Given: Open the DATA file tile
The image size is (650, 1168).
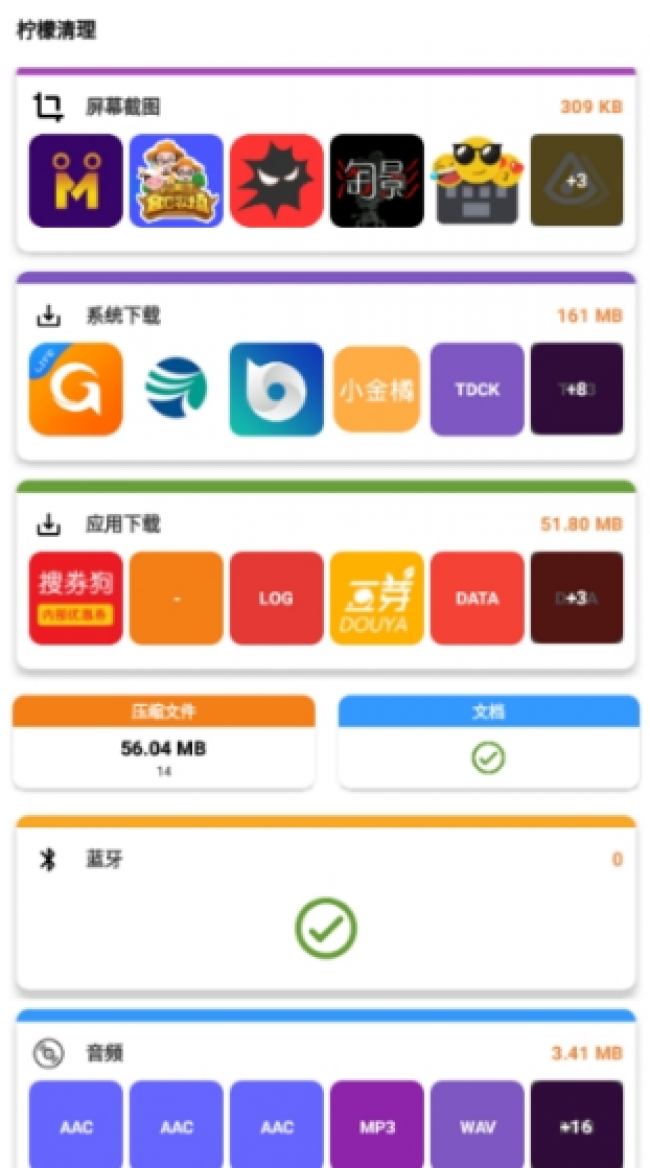Looking at the screenshot, I should (x=477, y=598).
